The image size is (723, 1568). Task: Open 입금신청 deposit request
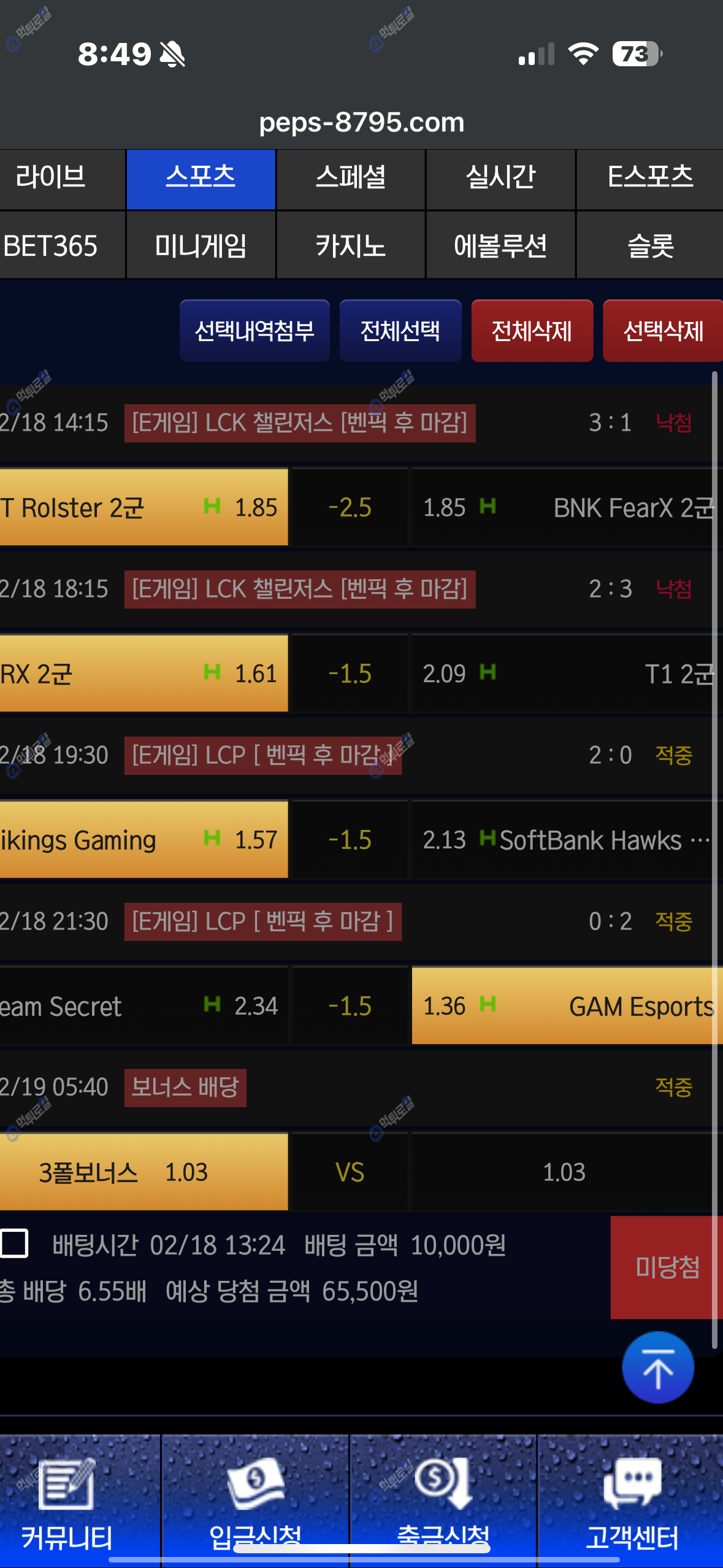tap(255, 1501)
